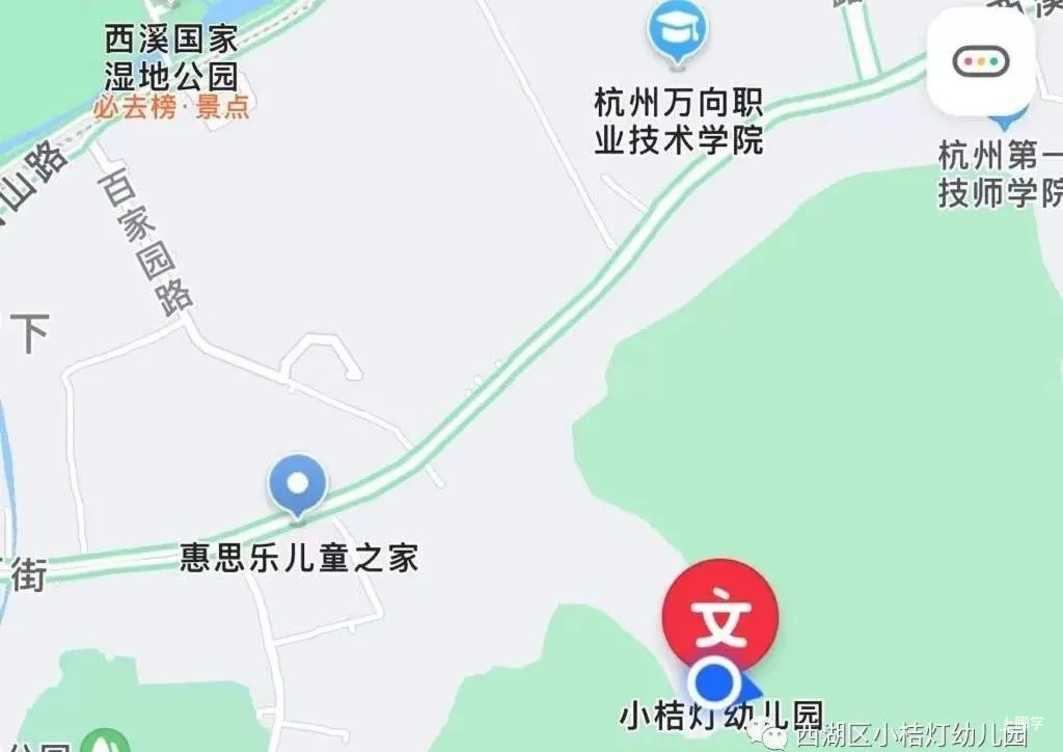The width and height of the screenshot is (1063, 752).
Task: Open the 杭州万向职业技术学院 school marker
Action: click(677, 33)
